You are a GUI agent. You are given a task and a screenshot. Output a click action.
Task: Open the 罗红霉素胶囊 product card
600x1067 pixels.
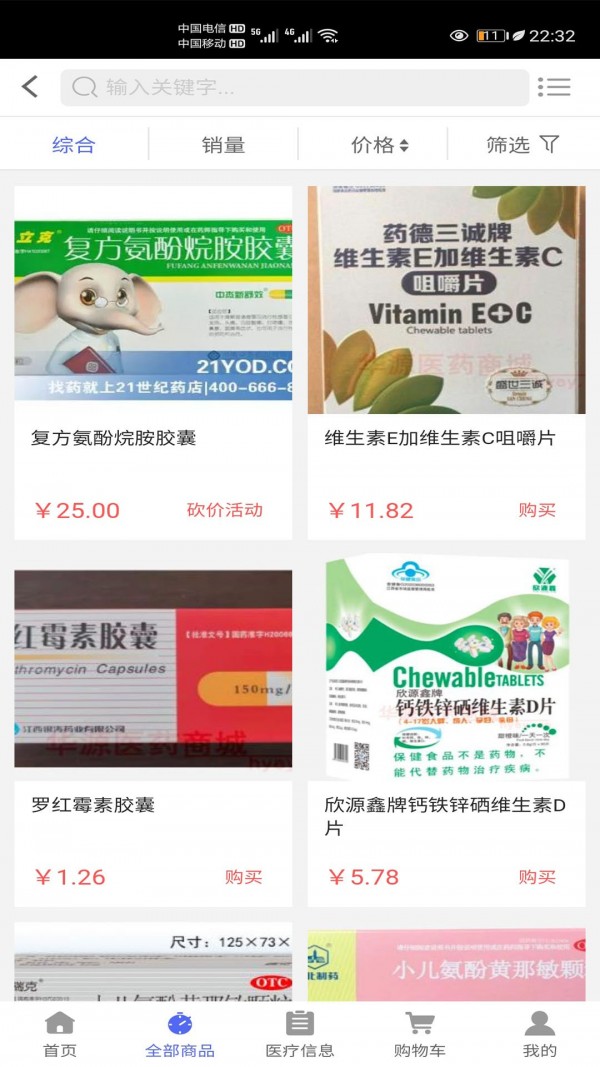point(153,668)
